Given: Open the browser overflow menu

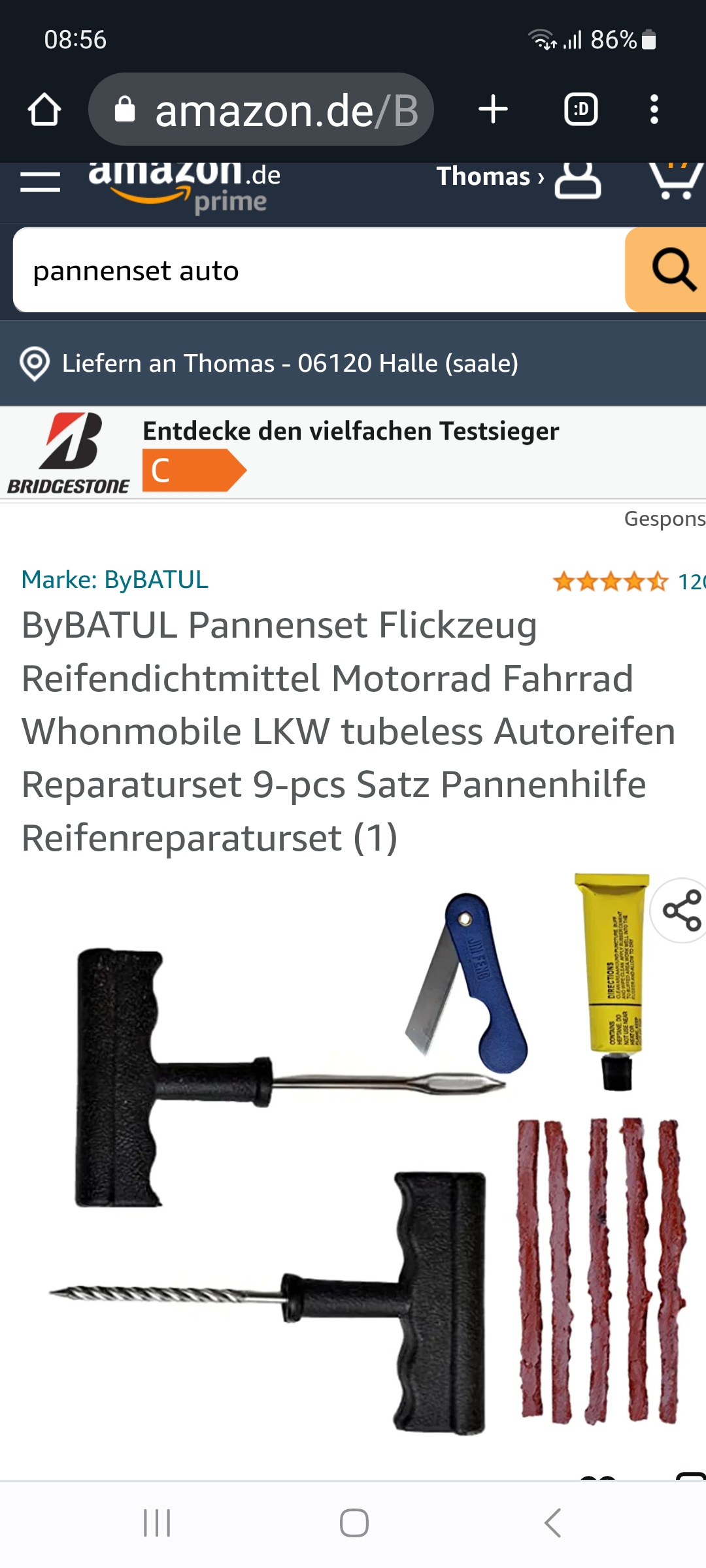Looking at the screenshot, I should coord(654,109).
